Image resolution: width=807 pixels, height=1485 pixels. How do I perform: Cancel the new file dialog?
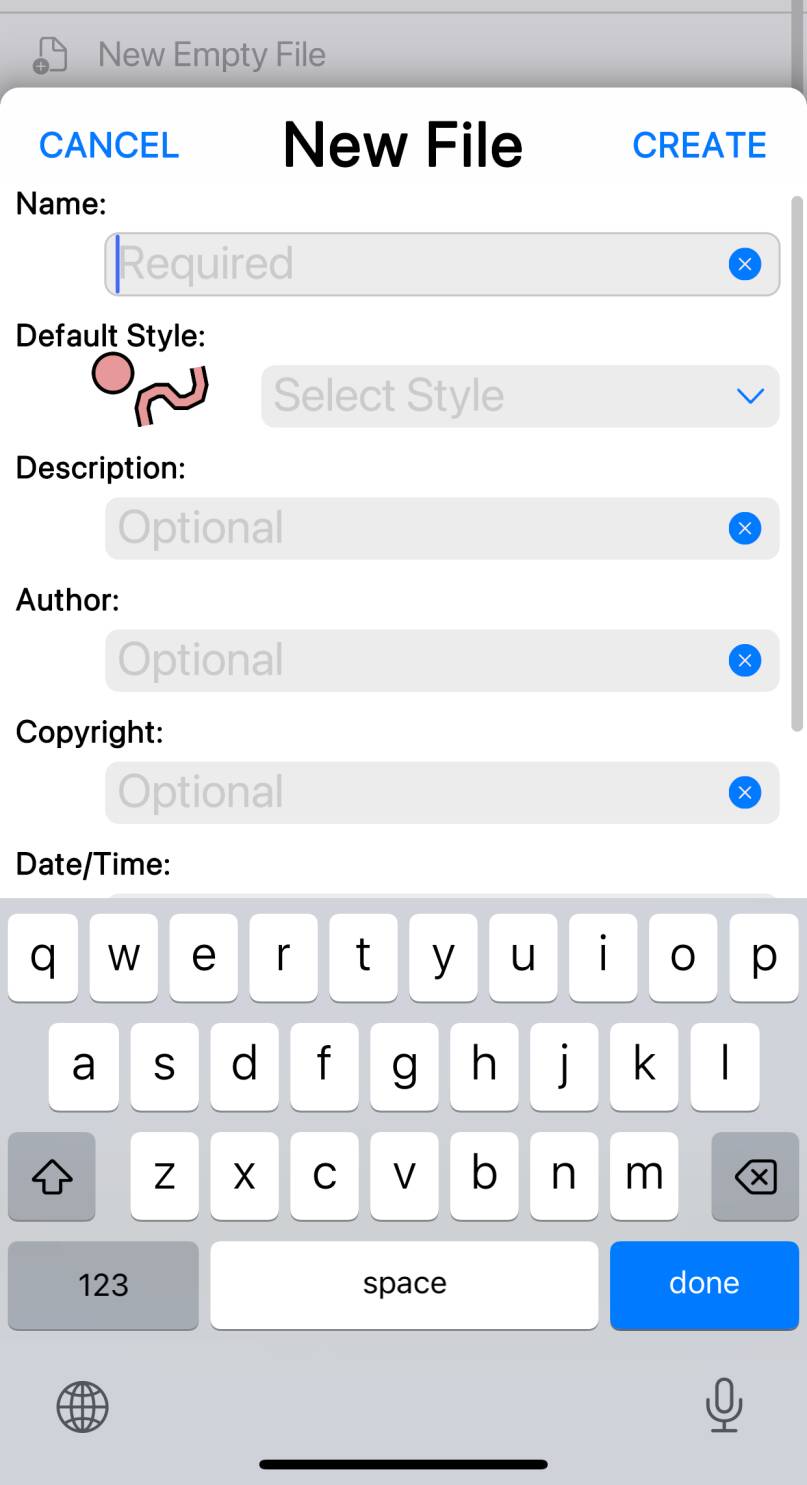[x=109, y=146]
